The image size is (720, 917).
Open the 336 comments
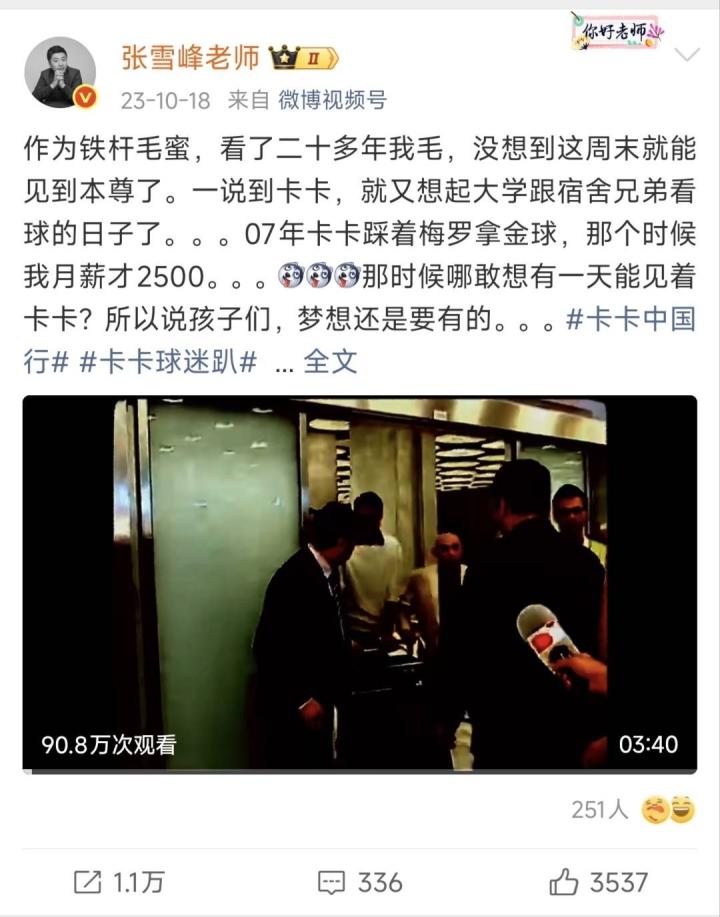(x=360, y=882)
